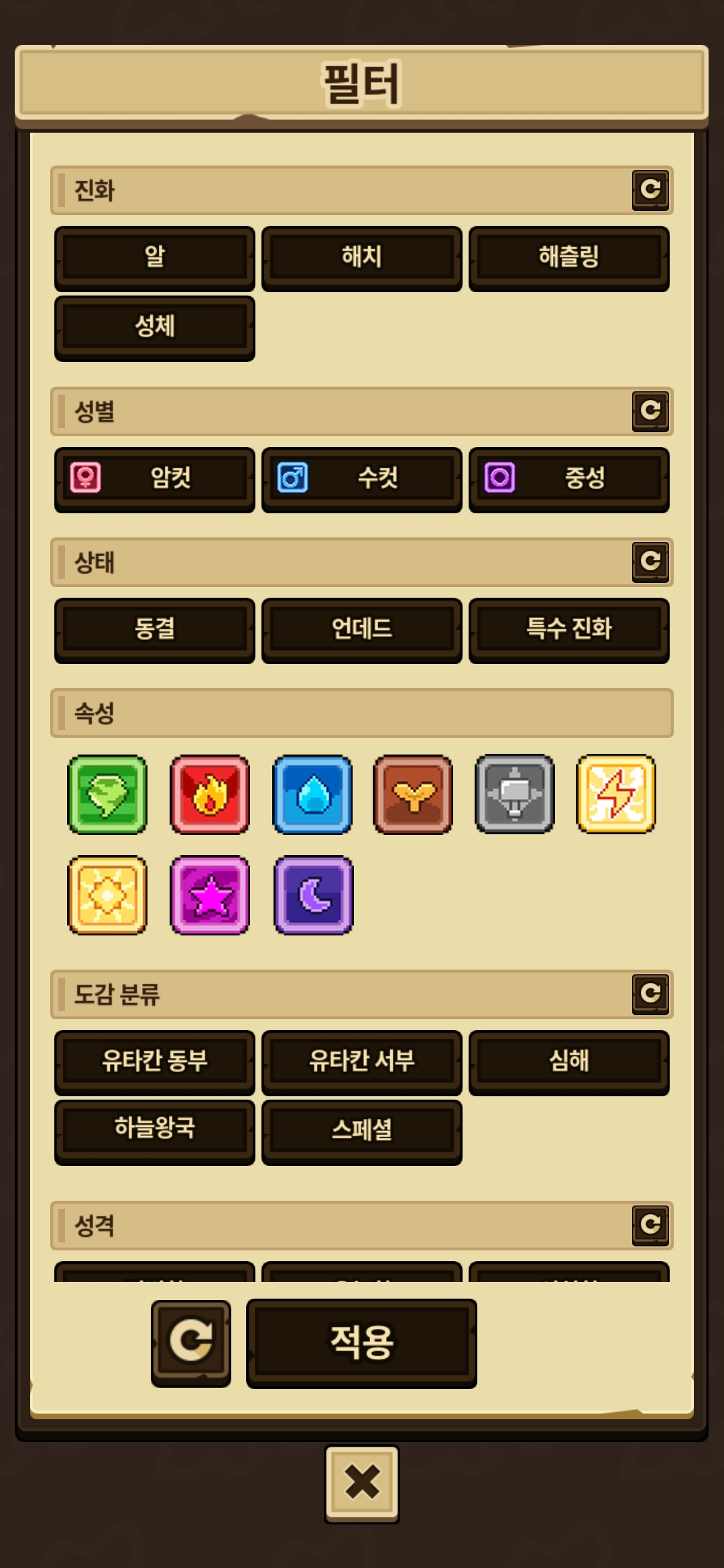Select the lightning attribute icon
The image size is (724, 1568).
616,795
